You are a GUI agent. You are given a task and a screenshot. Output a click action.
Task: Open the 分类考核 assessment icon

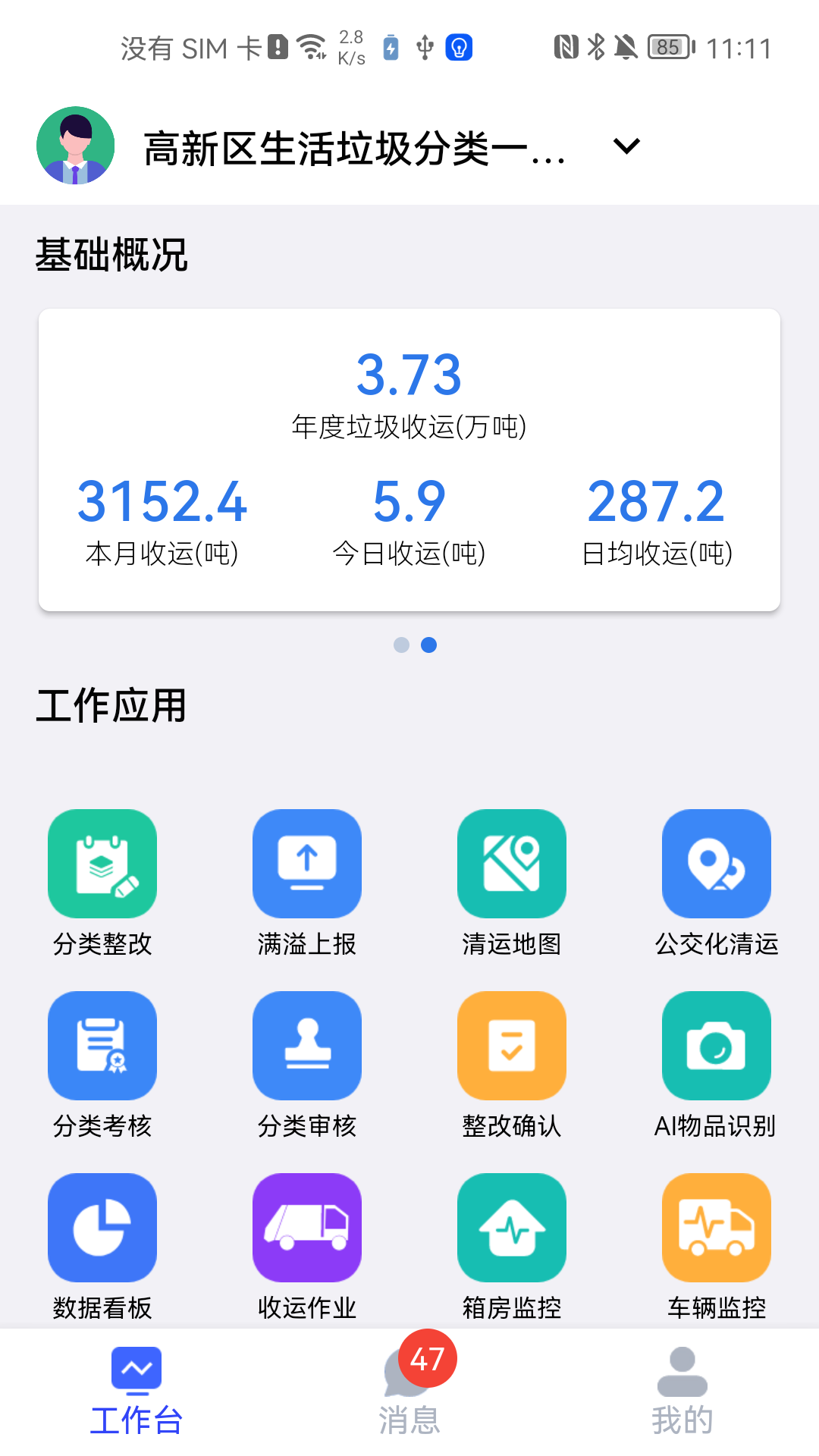pyautogui.click(x=102, y=1045)
